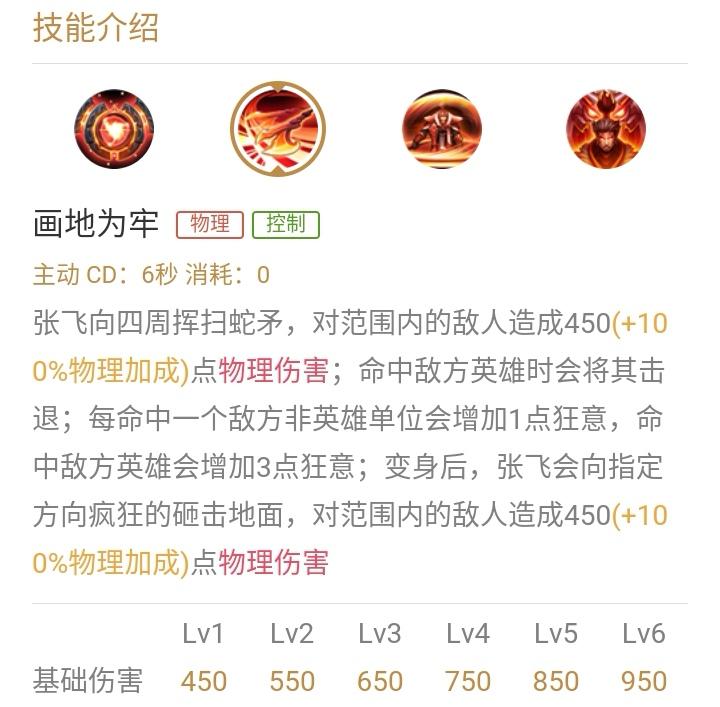View the third skill icon with armored figure
This screenshot has width=720, height=707.
[442, 129]
